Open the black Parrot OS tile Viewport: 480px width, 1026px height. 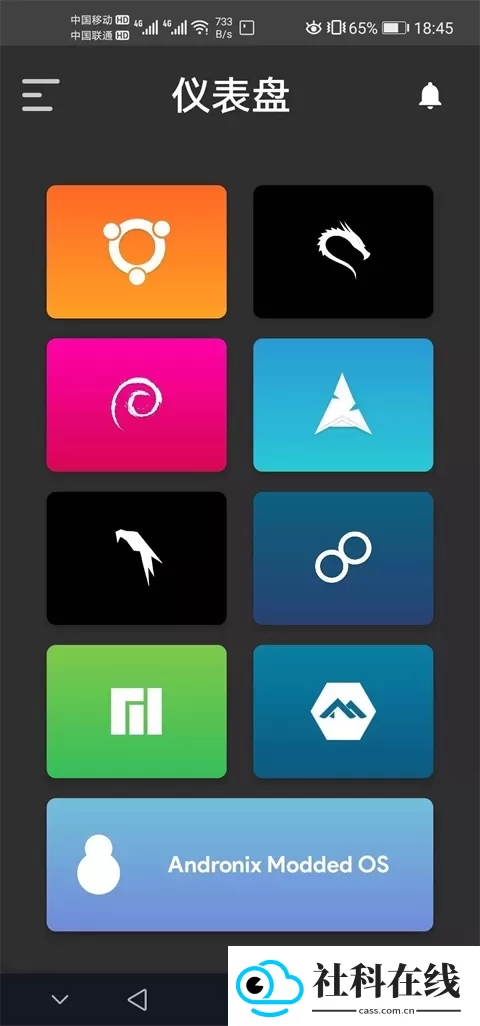coord(137,558)
